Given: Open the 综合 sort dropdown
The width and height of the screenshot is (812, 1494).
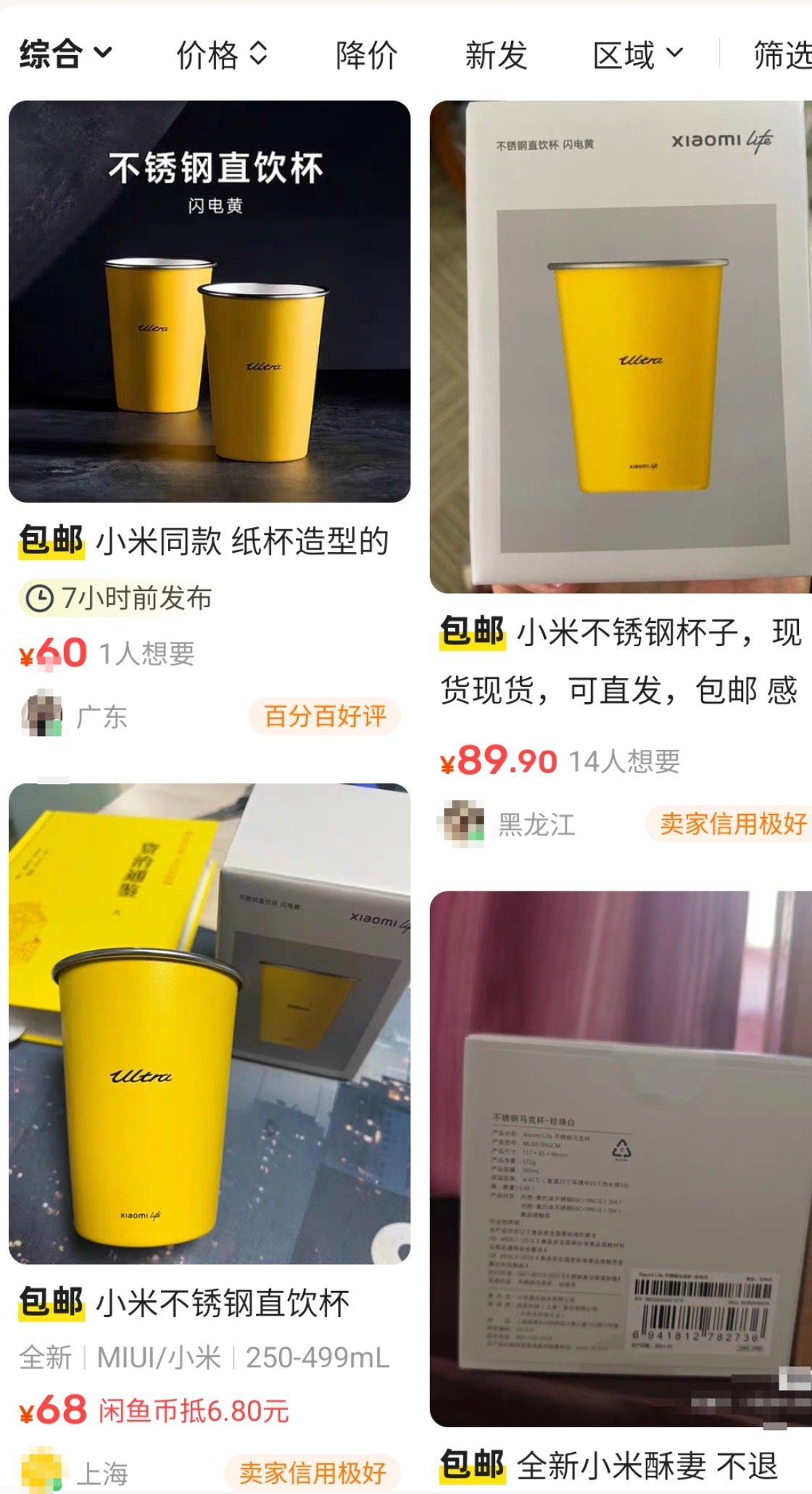Looking at the screenshot, I should pyautogui.click(x=65, y=54).
